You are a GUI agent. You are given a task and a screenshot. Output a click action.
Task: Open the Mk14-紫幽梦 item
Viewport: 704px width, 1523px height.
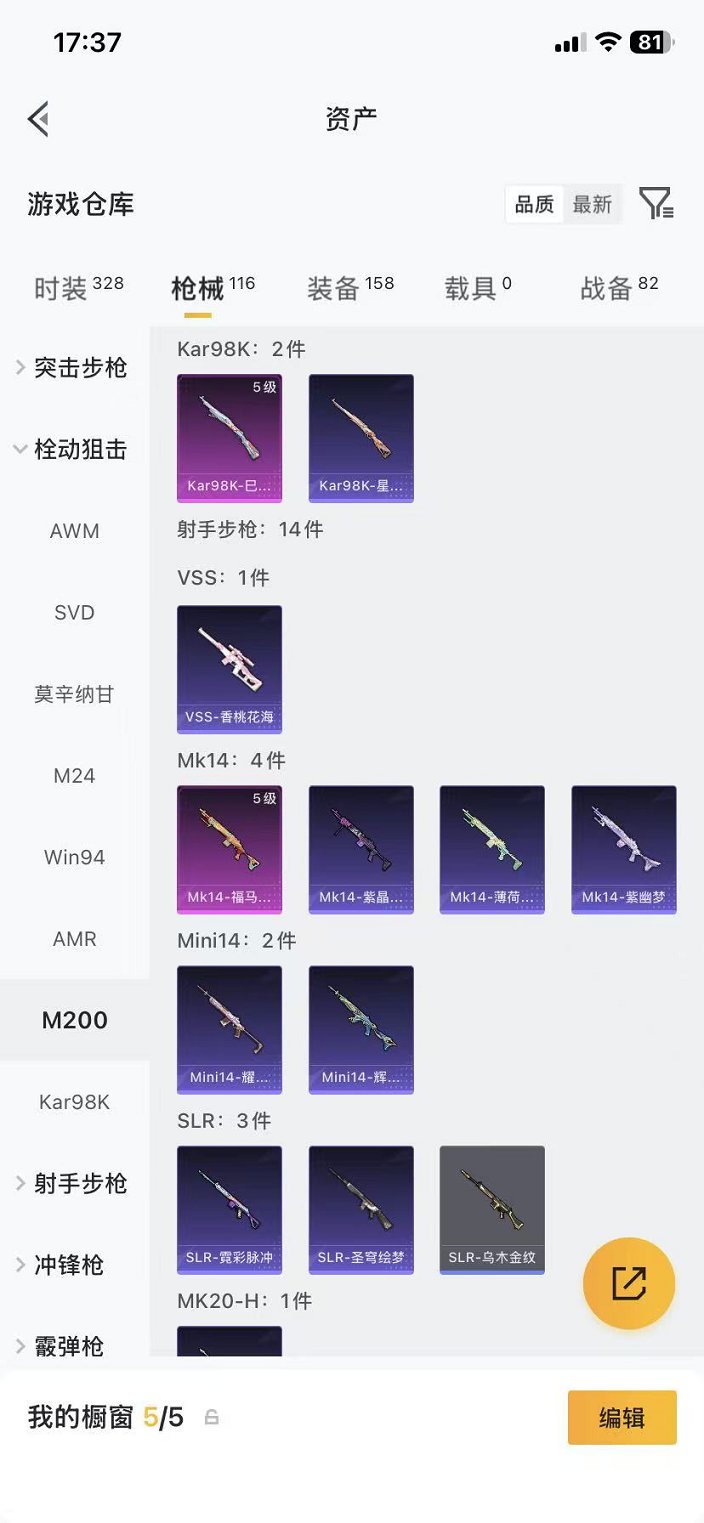pyautogui.click(x=623, y=849)
